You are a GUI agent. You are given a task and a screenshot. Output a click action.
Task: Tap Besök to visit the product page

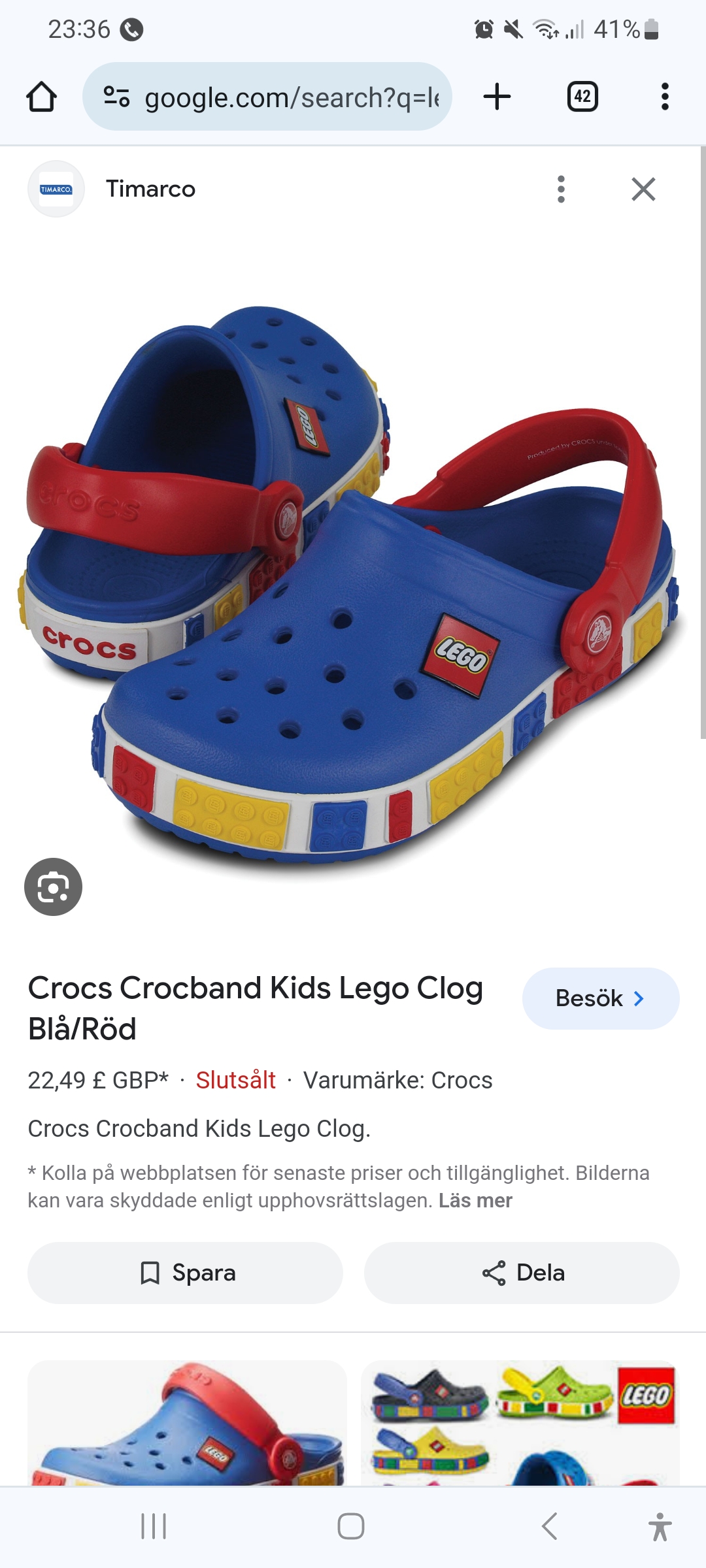click(x=600, y=998)
